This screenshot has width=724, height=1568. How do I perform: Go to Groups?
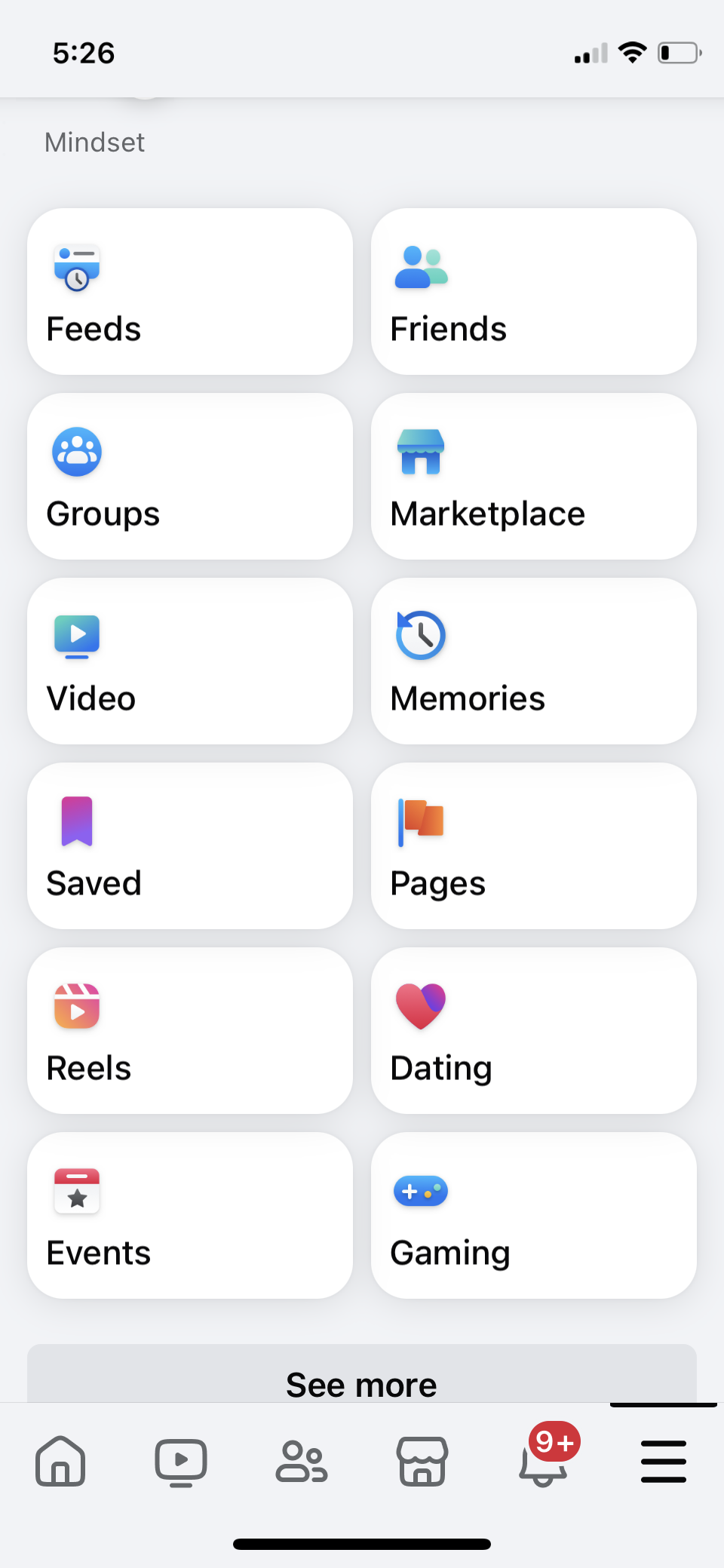[190, 477]
